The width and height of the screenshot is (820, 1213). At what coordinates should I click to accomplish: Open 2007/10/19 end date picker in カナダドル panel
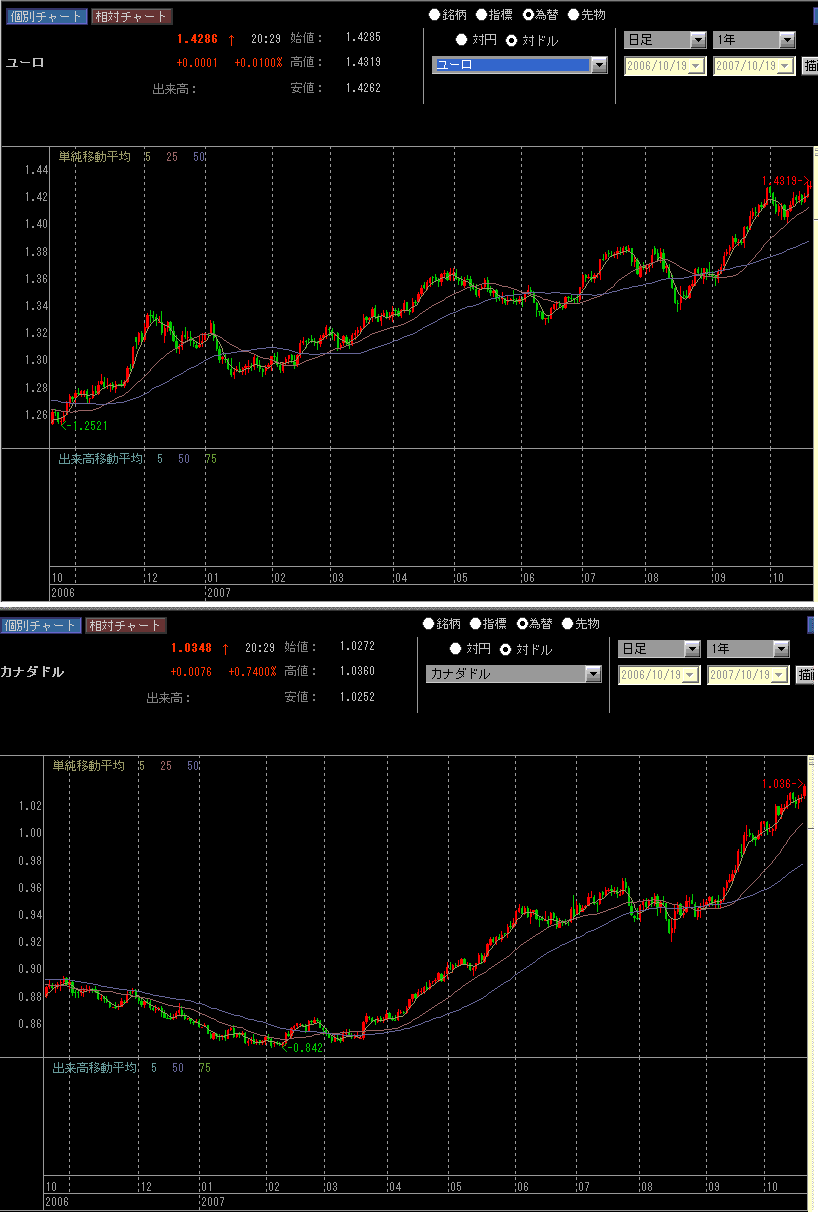[780, 675]
